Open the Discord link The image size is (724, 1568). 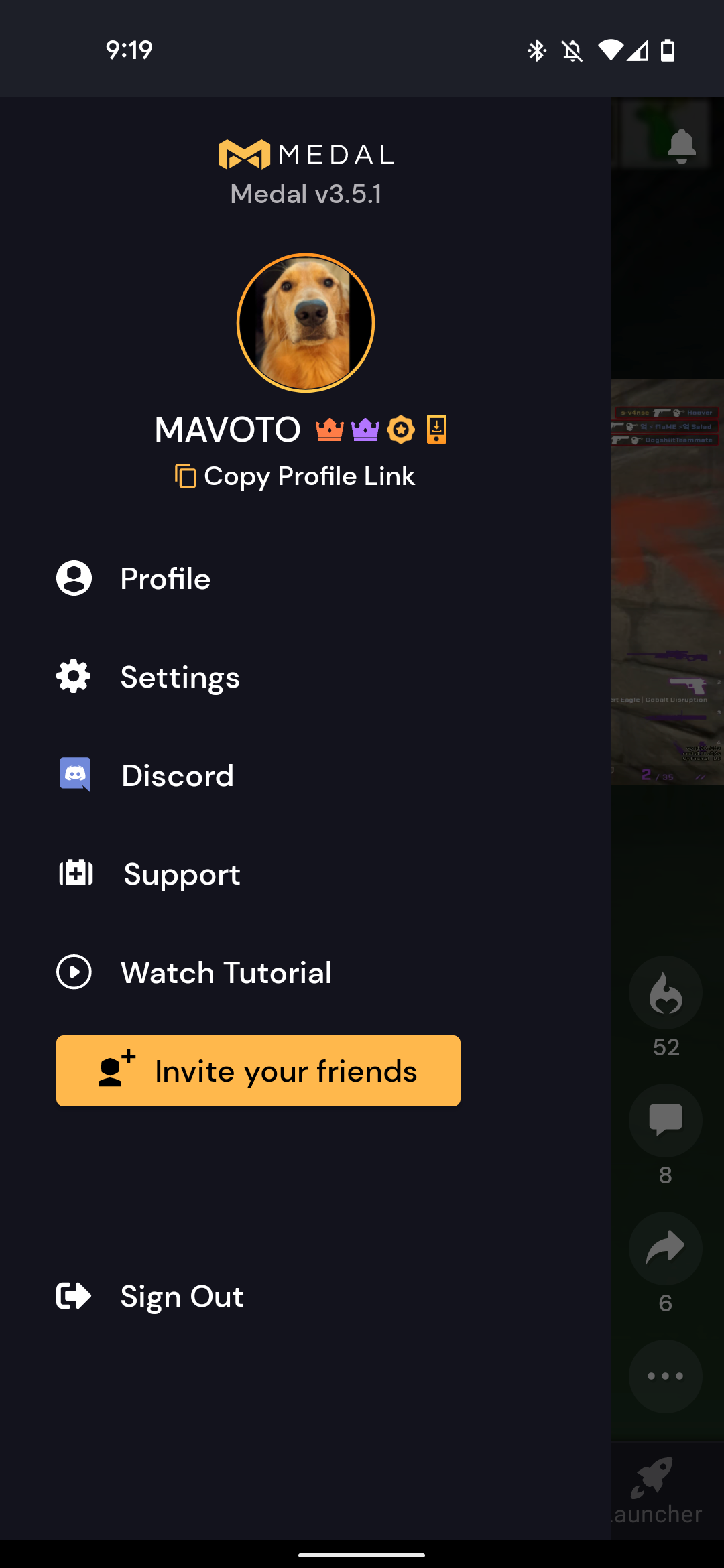click(177, 775)
